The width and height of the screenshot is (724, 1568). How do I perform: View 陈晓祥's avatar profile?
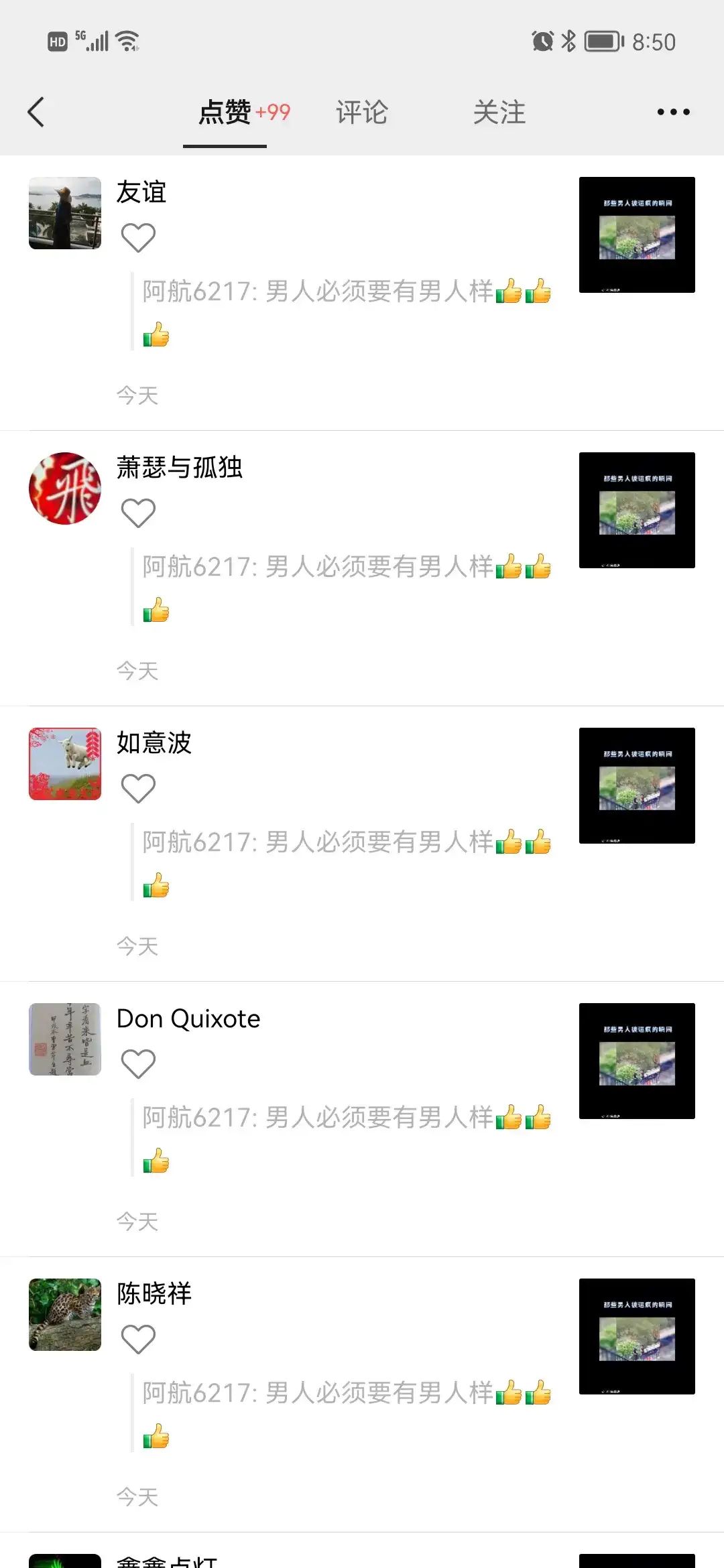65,1315
